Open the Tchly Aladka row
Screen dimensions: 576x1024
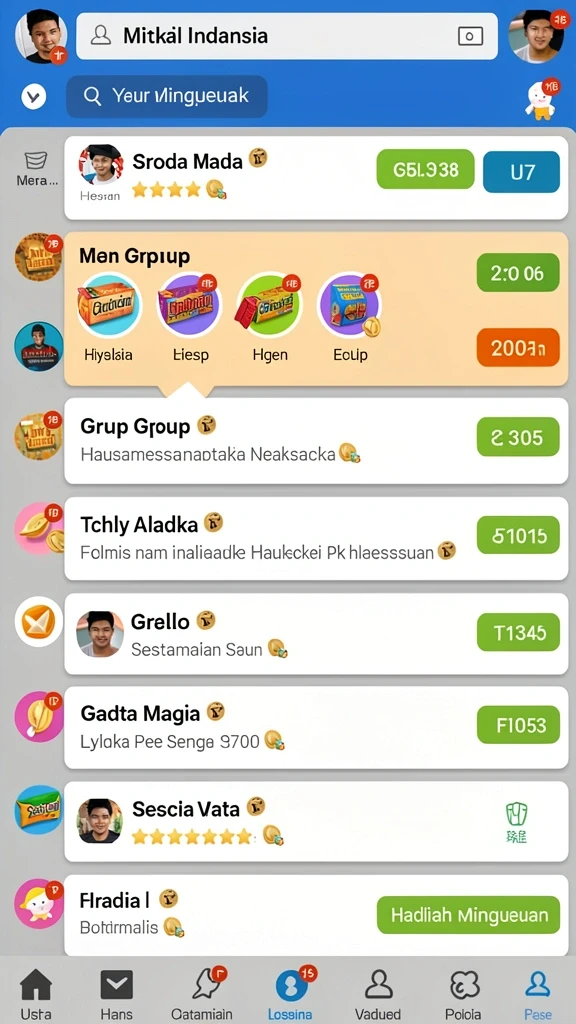point(316,538)
